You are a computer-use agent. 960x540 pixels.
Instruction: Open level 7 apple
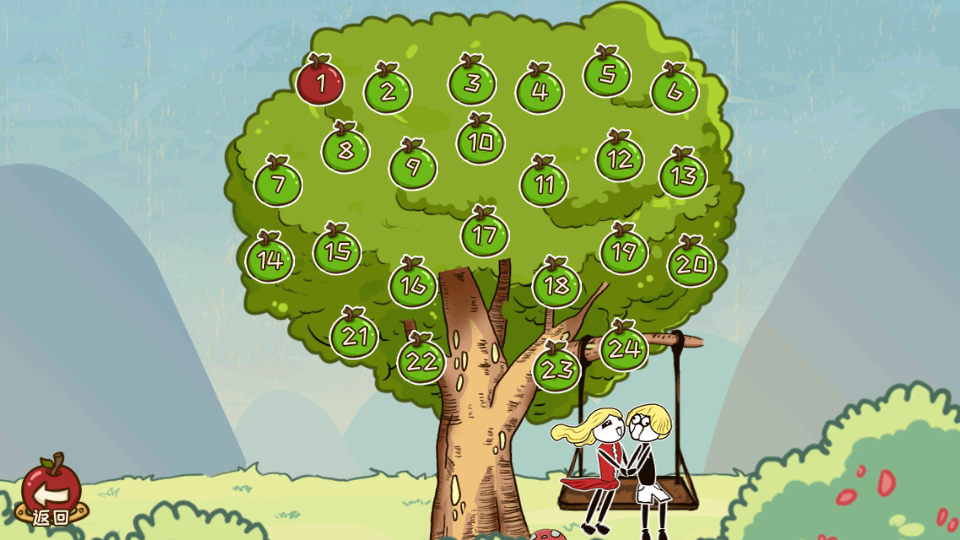click(278, 184)
